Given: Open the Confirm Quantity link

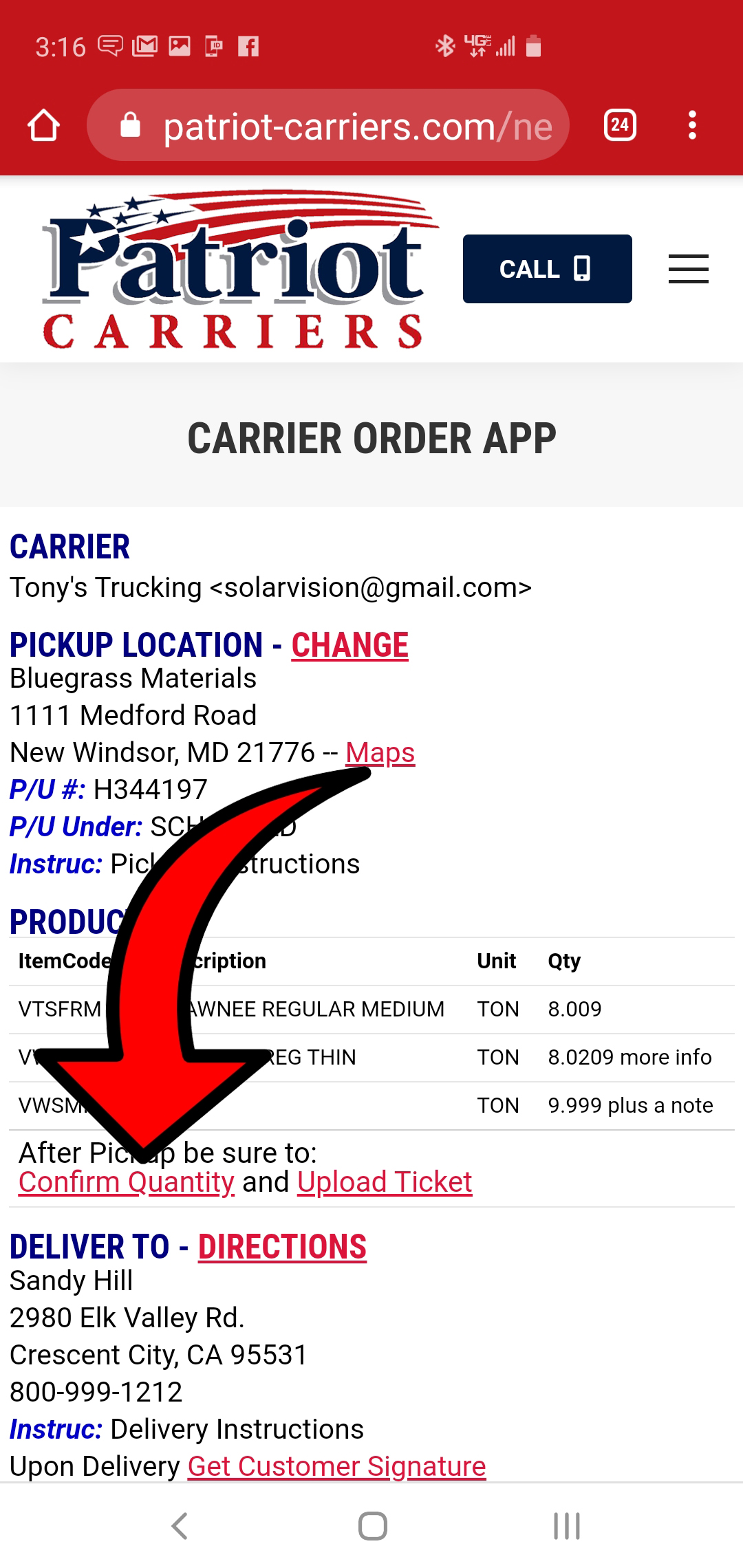Looking at the screenshot, I should coord(127,1182).
